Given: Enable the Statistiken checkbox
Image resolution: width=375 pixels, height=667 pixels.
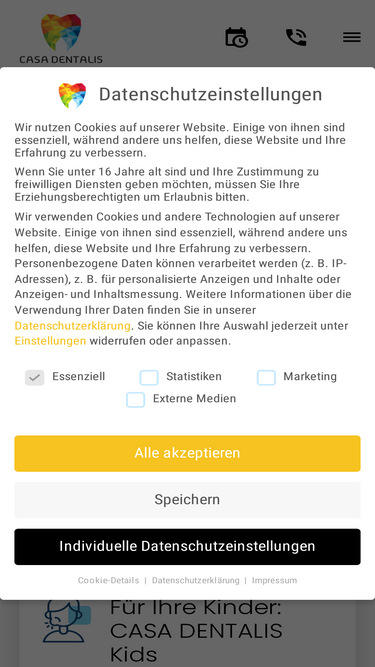Looking at the screenshot, I should 149,377.
